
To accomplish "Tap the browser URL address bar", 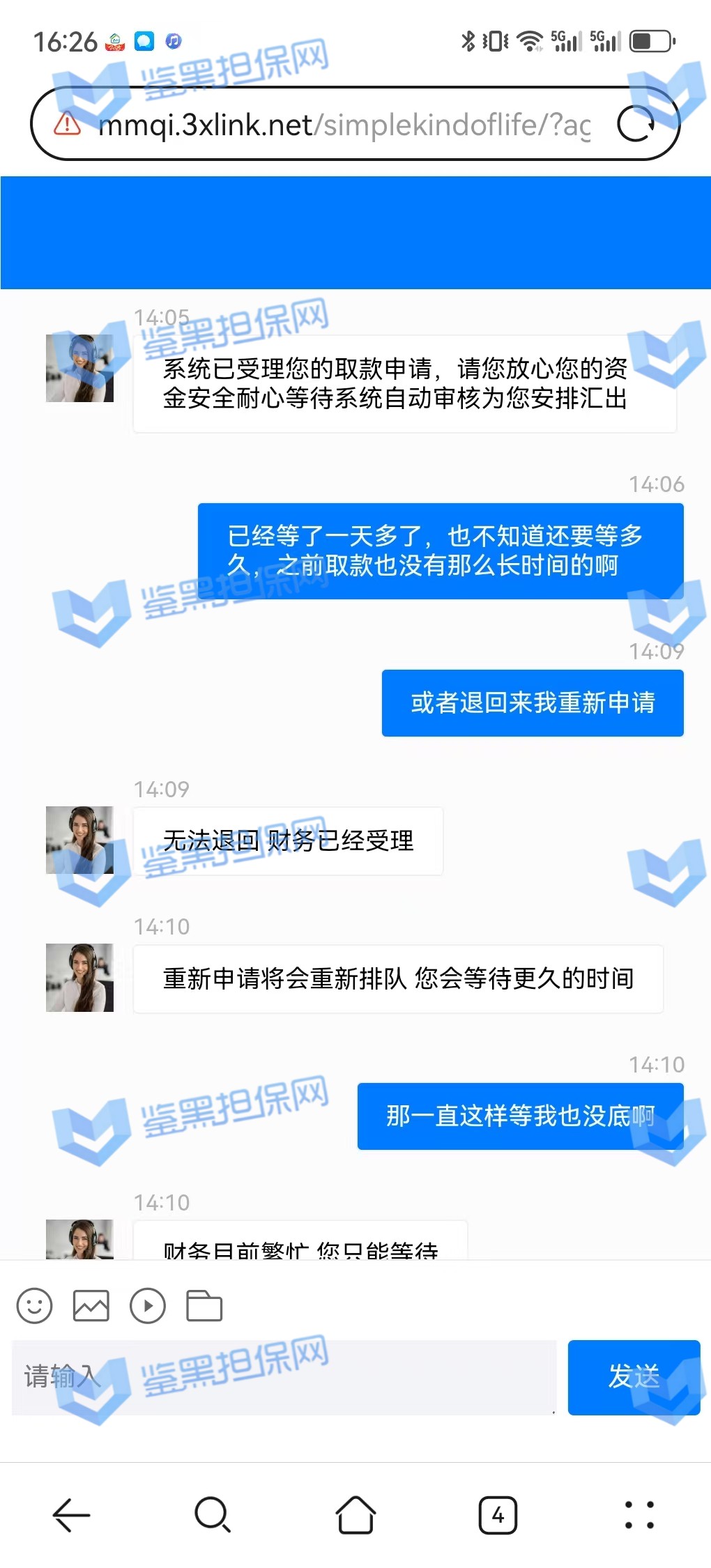I will click(x=342, y=125).
